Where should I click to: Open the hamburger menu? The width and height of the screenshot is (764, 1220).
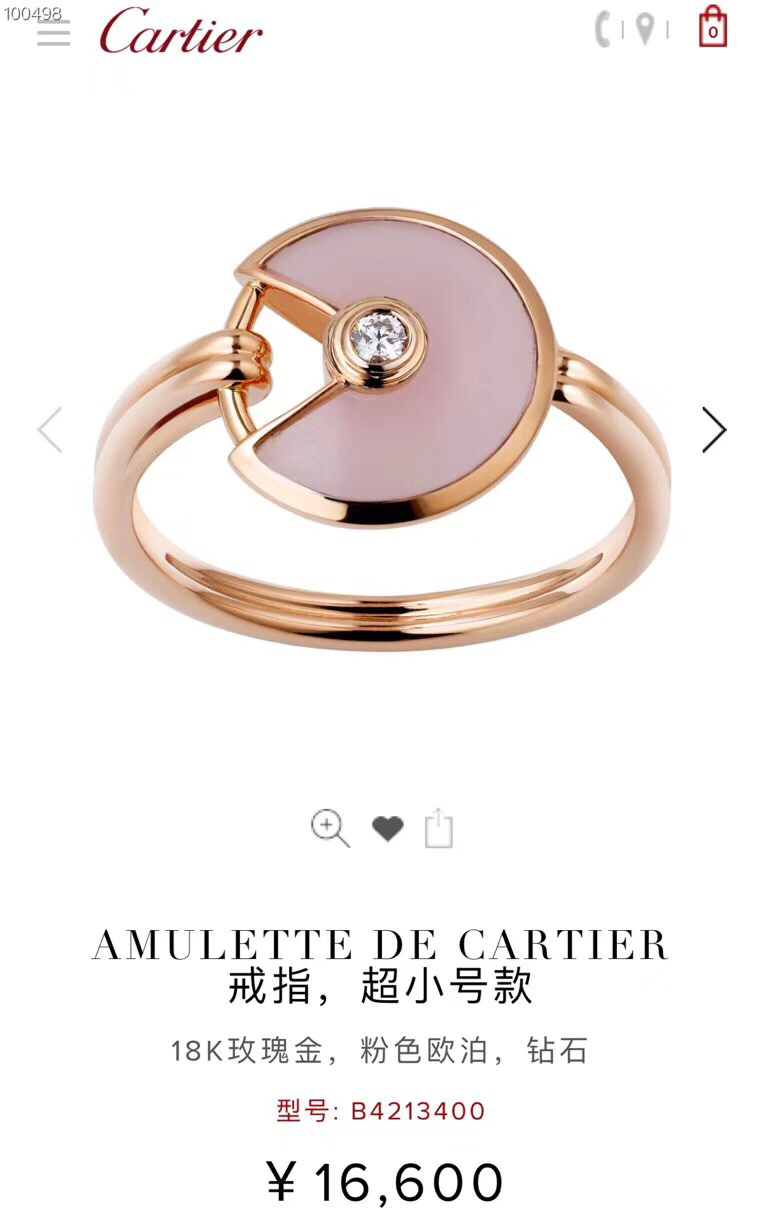(53, 32)
